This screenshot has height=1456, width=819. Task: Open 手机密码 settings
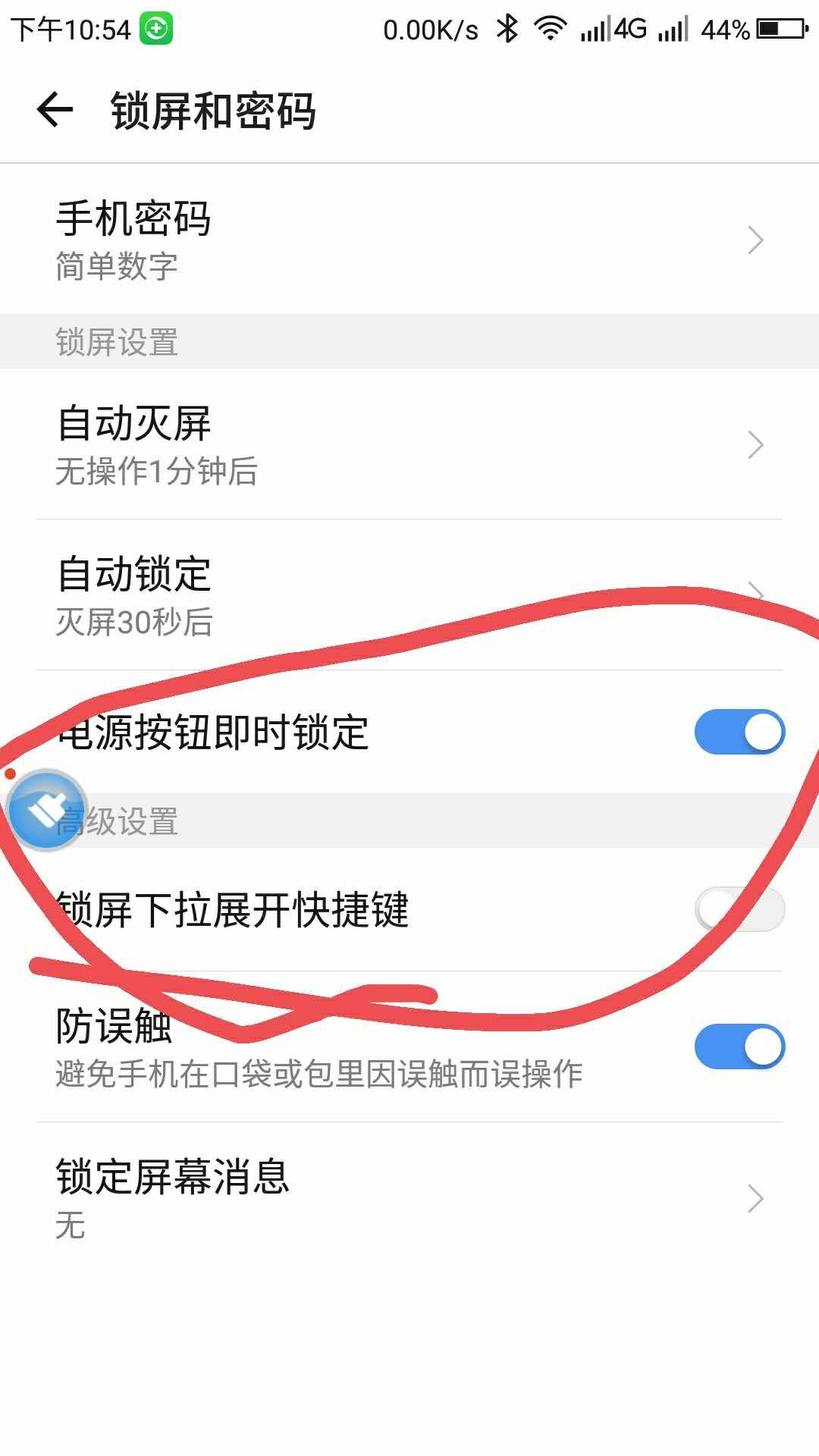[409, 240]
